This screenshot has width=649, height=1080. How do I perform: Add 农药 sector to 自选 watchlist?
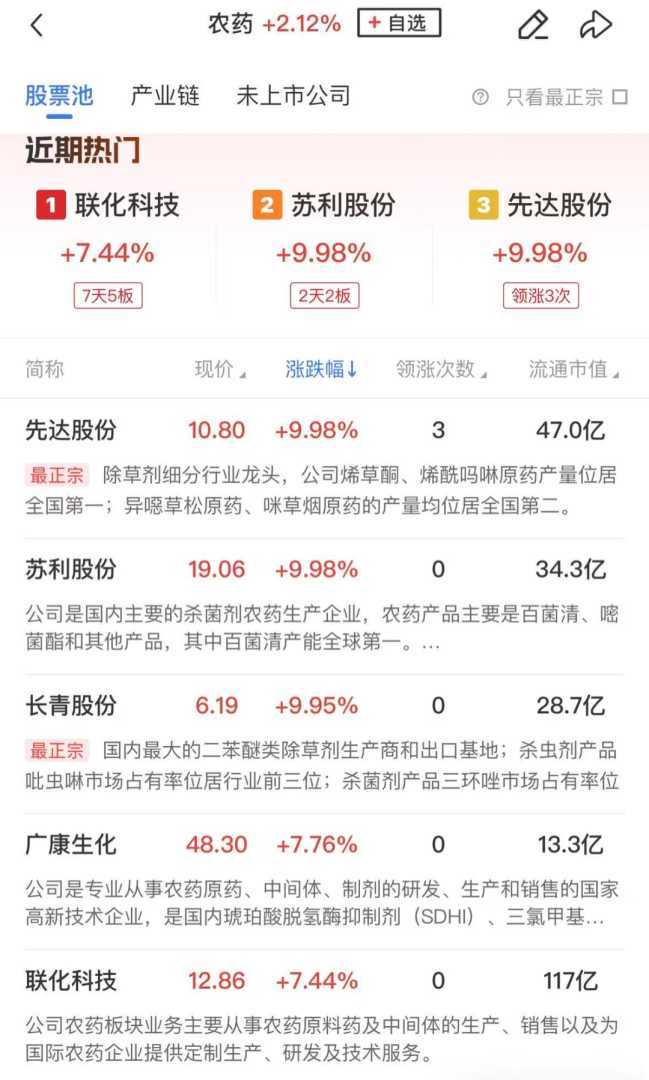pyautogui.click(x=398, y=23)
